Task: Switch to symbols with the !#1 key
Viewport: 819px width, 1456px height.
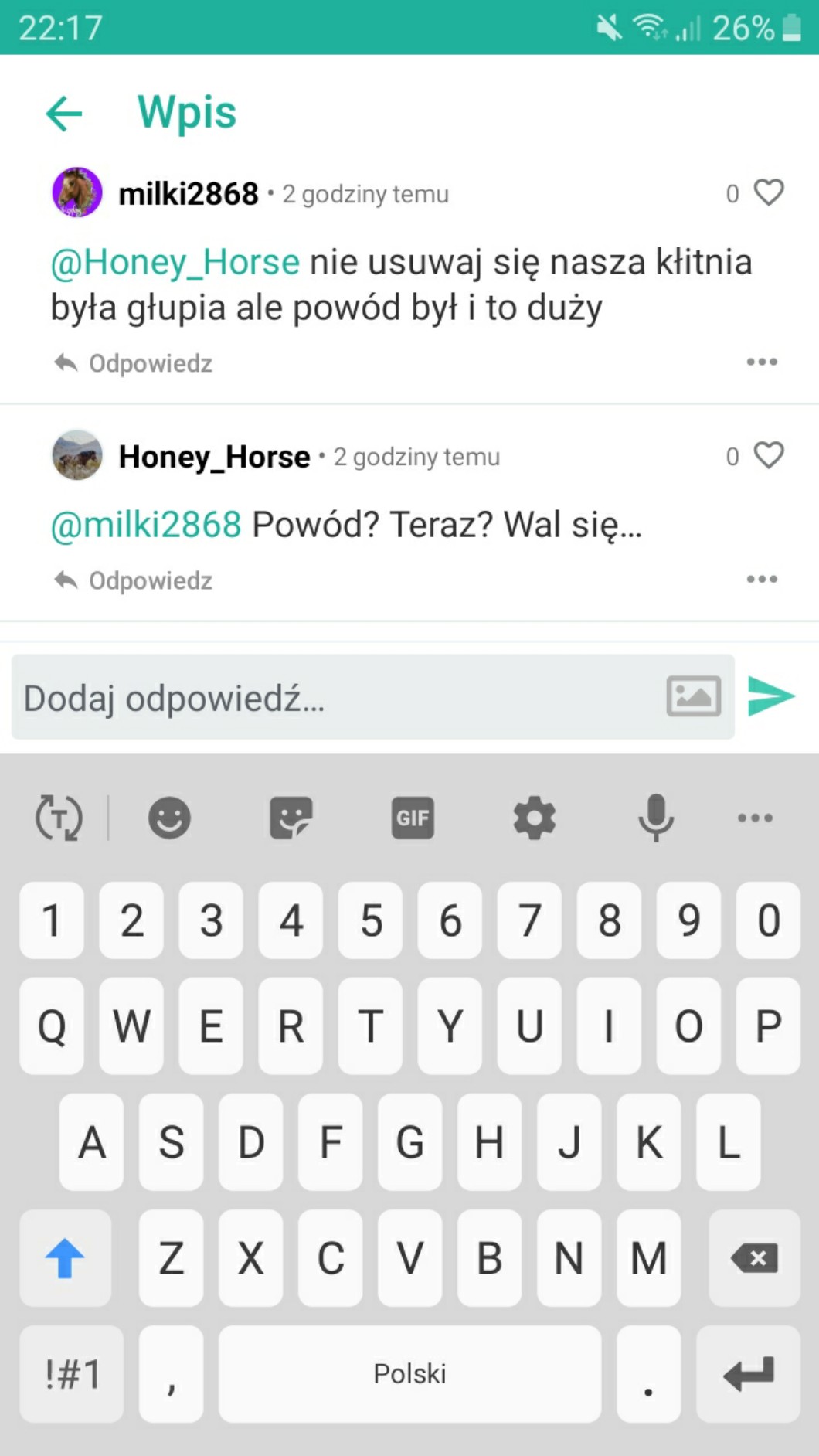Action: pyautogui.click(x=72, y=1374)
